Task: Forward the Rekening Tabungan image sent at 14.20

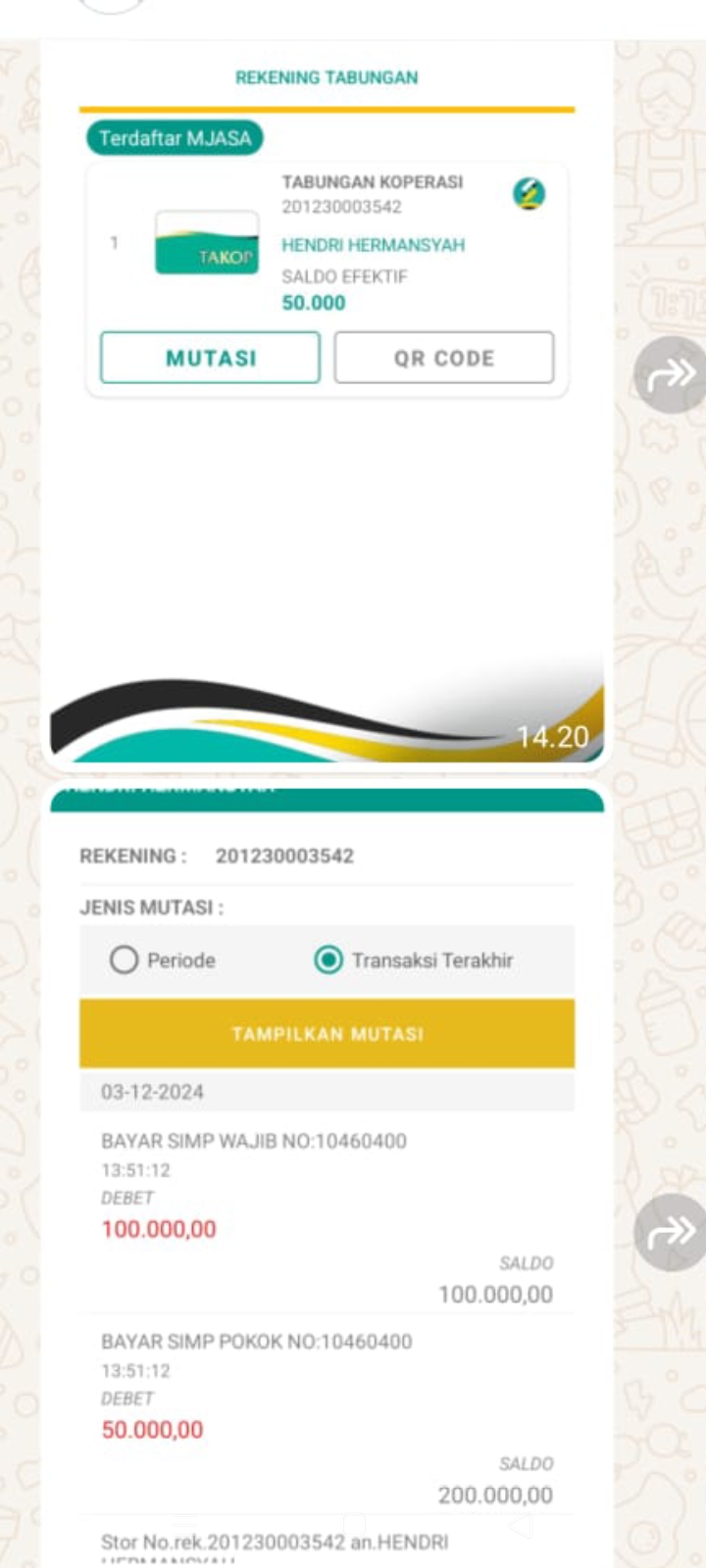Action: (x=670, y=374)
